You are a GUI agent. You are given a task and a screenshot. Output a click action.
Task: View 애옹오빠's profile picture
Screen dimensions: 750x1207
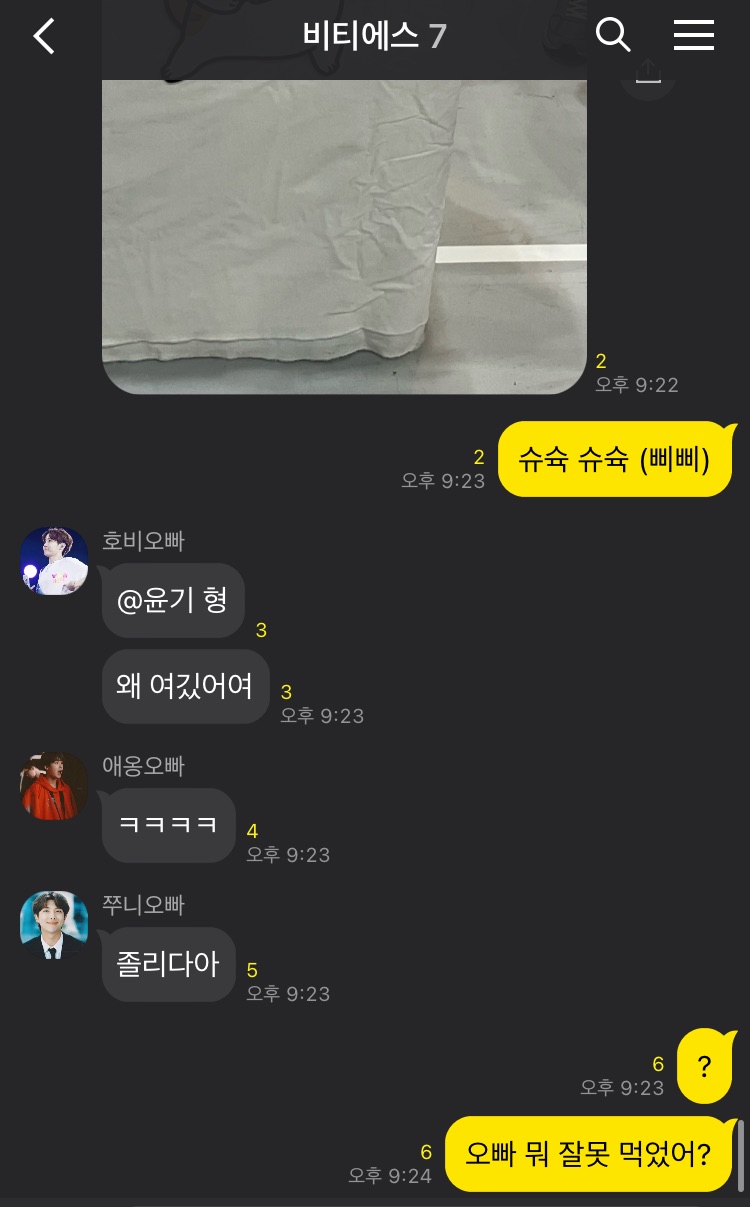click(54, 786)
